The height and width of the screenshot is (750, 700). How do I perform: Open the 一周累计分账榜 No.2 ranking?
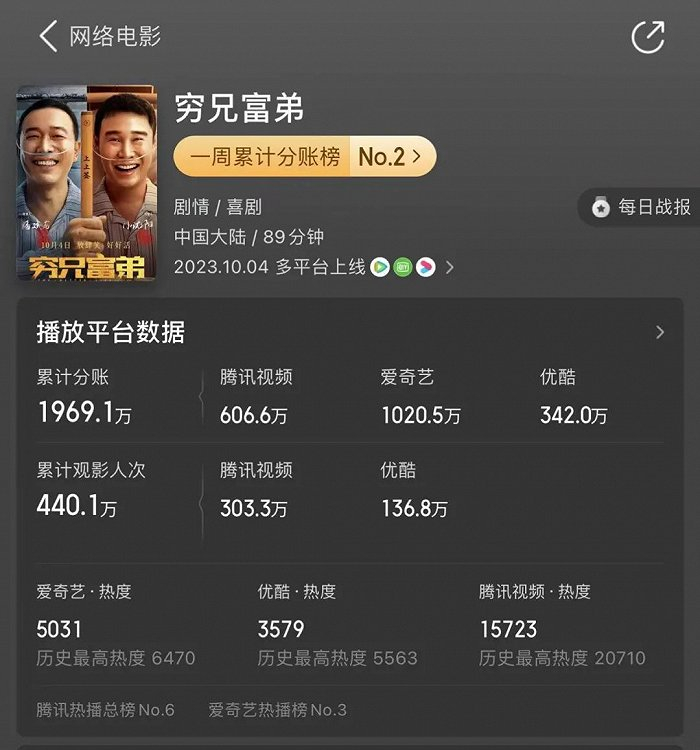click(305, 157)
